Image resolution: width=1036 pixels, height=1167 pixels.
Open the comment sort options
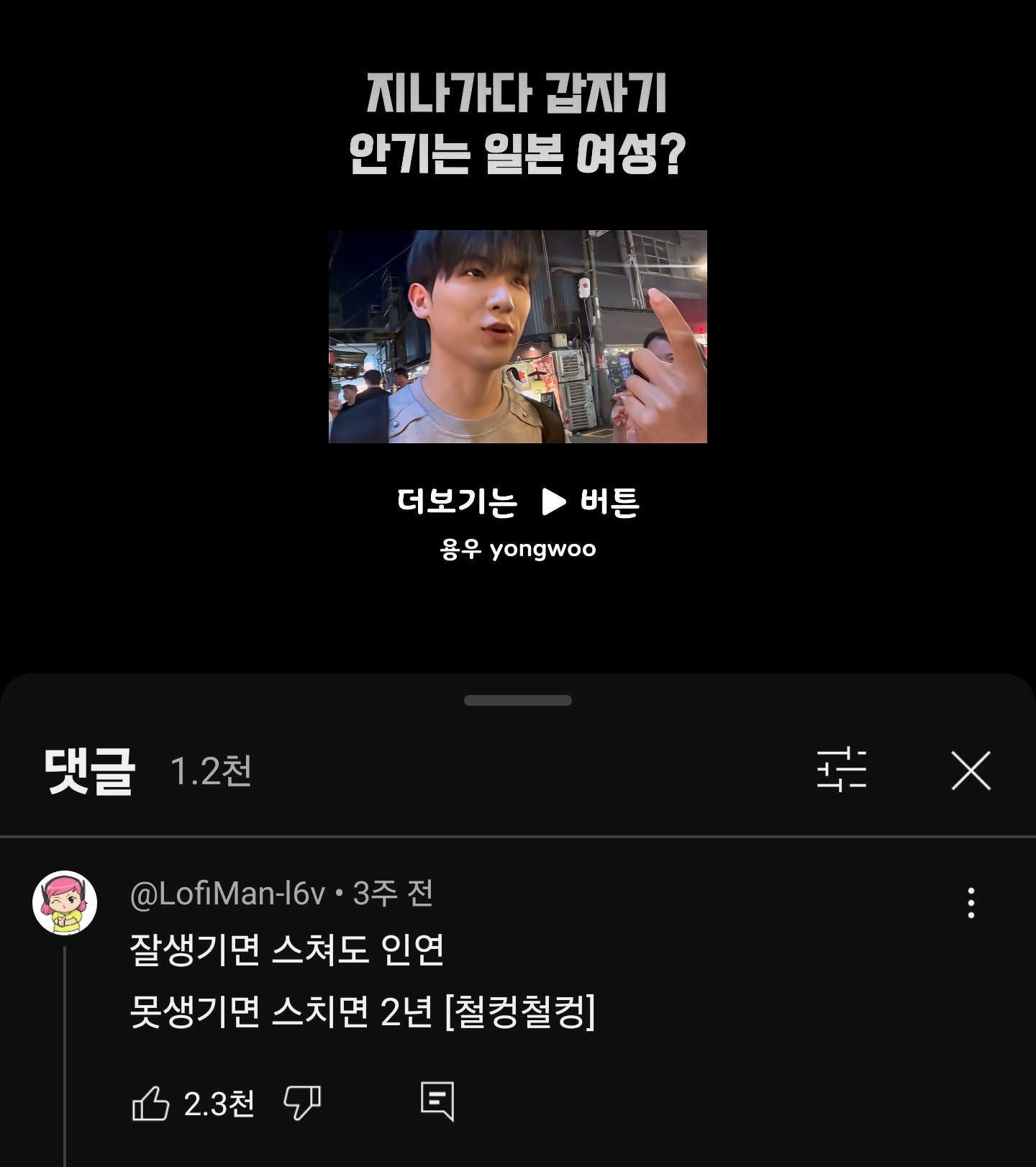841,771
